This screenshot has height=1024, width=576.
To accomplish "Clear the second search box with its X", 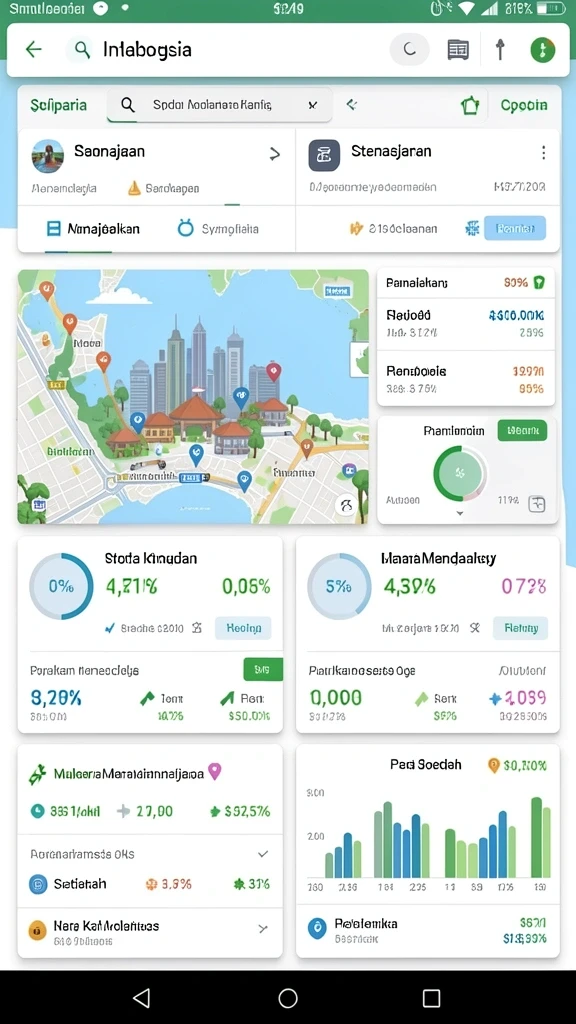I will point(313,105).
